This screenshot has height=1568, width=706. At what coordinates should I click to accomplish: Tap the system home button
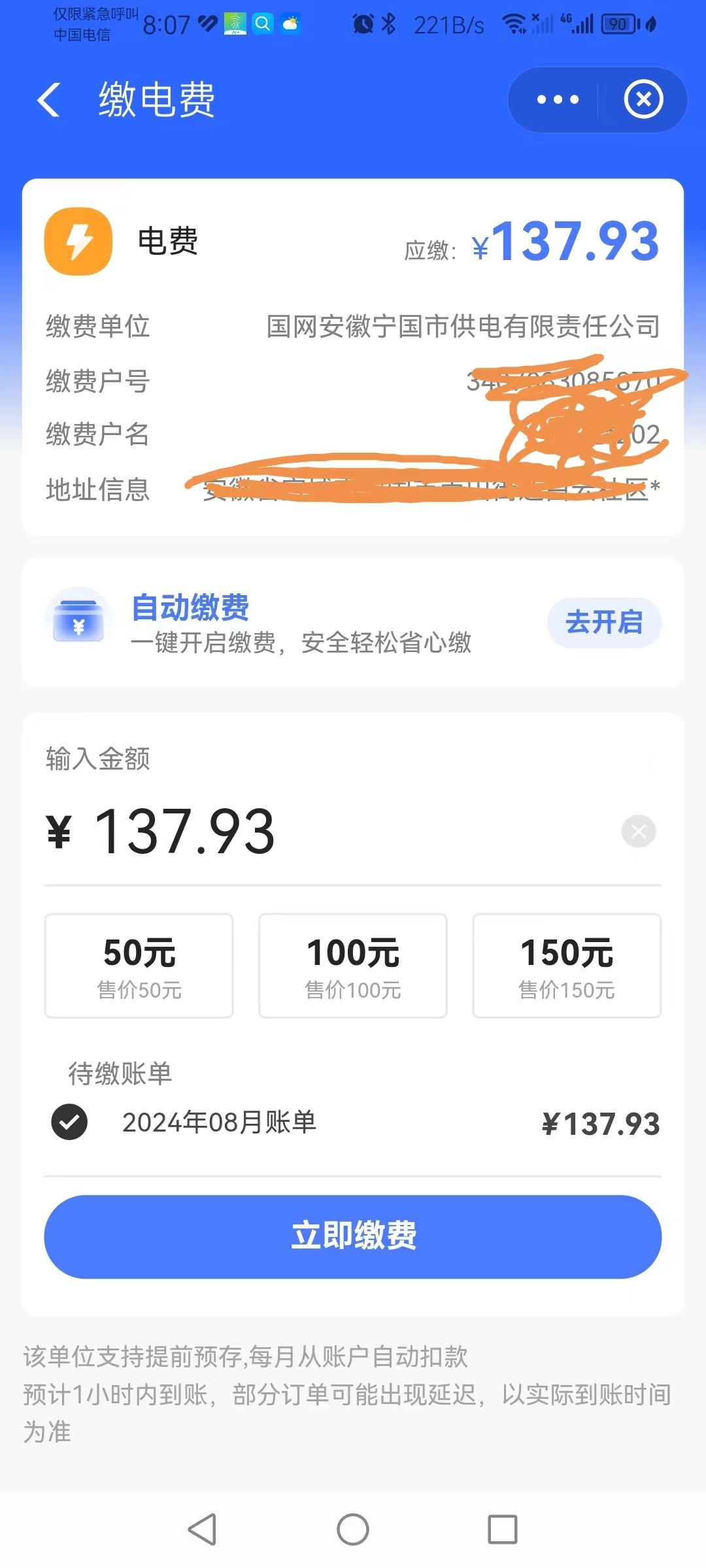(x=353, y=1529)
